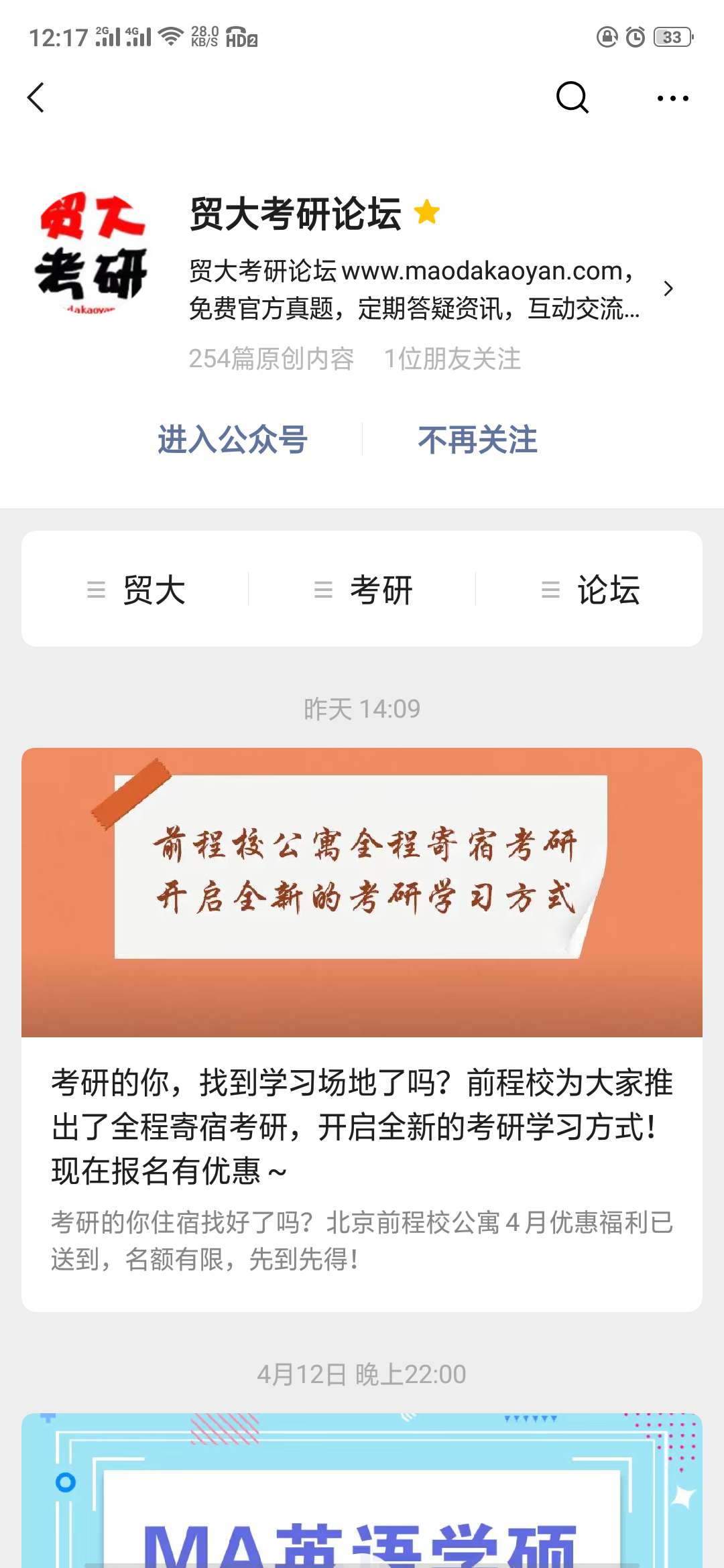Tap 进入公众号 to enter the account
724x1568 pixels.
coord(232,440)
